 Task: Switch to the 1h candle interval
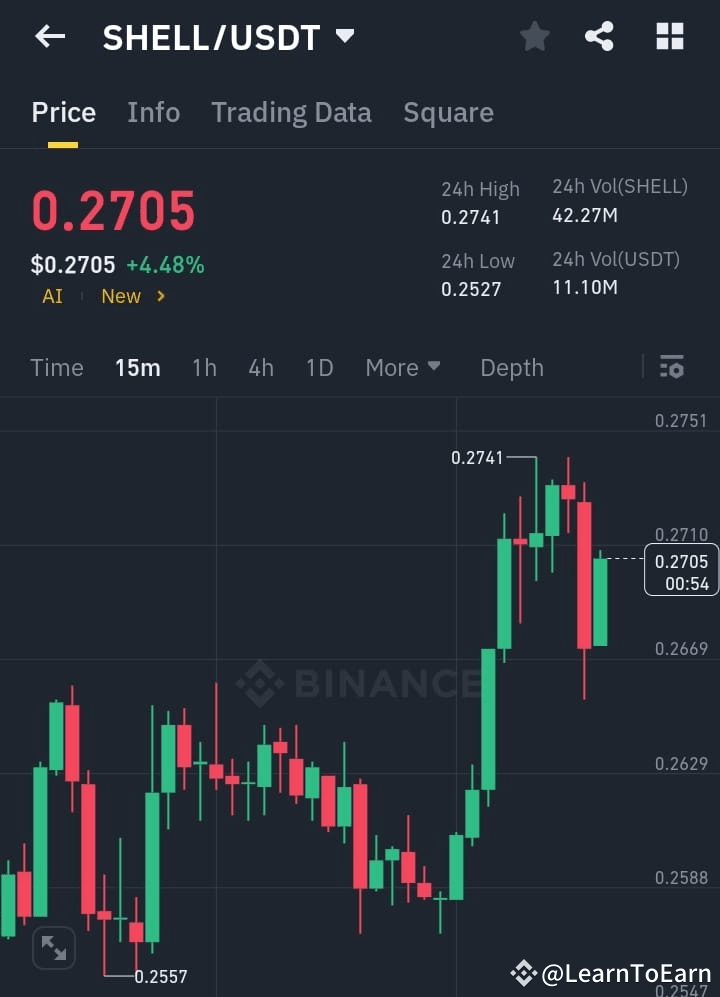click(204, 367)
